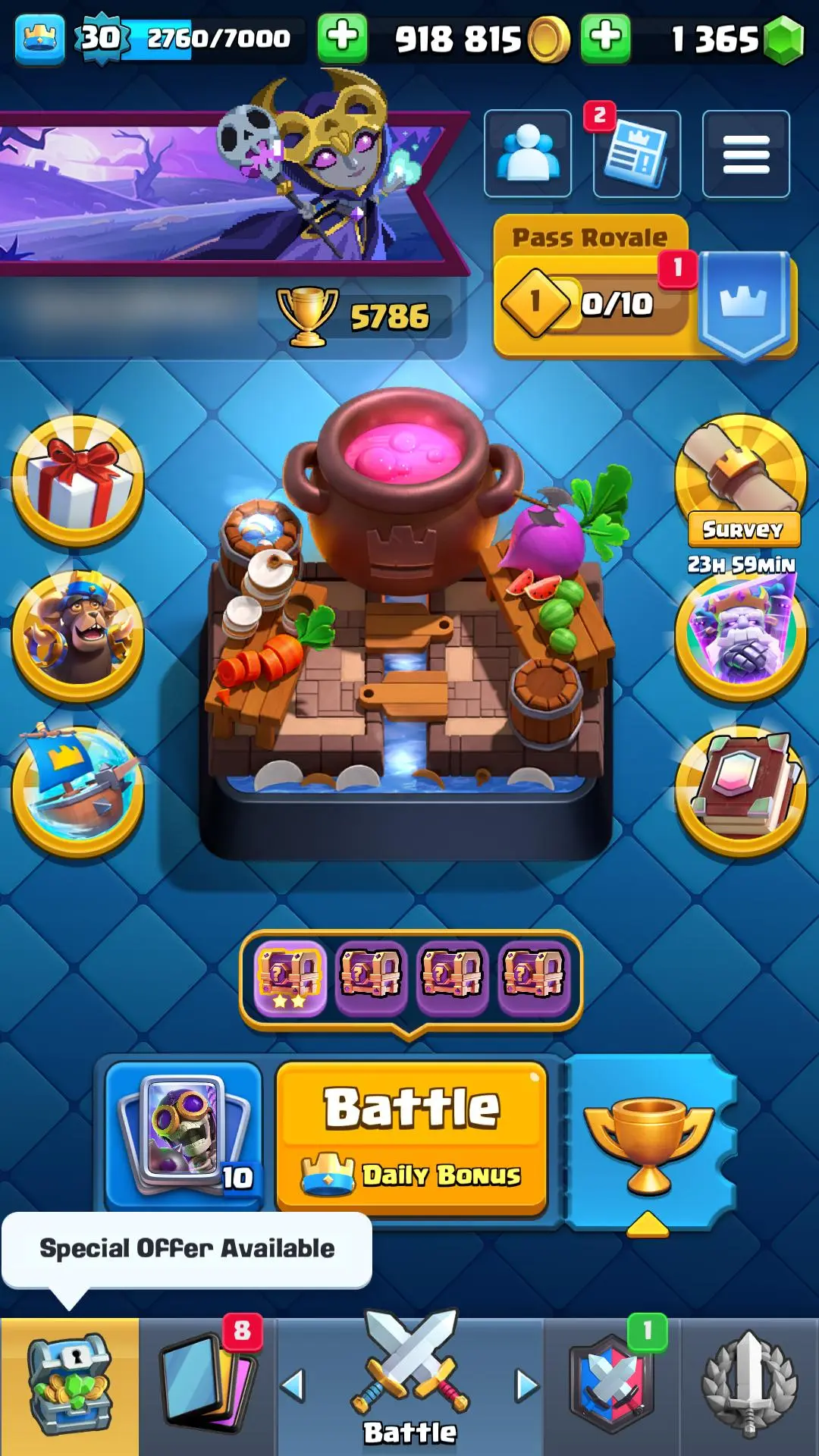The height and width of the screenshot is (1456, 819).
Task: Tap the plus button to add gold
Action: [605, 38]
